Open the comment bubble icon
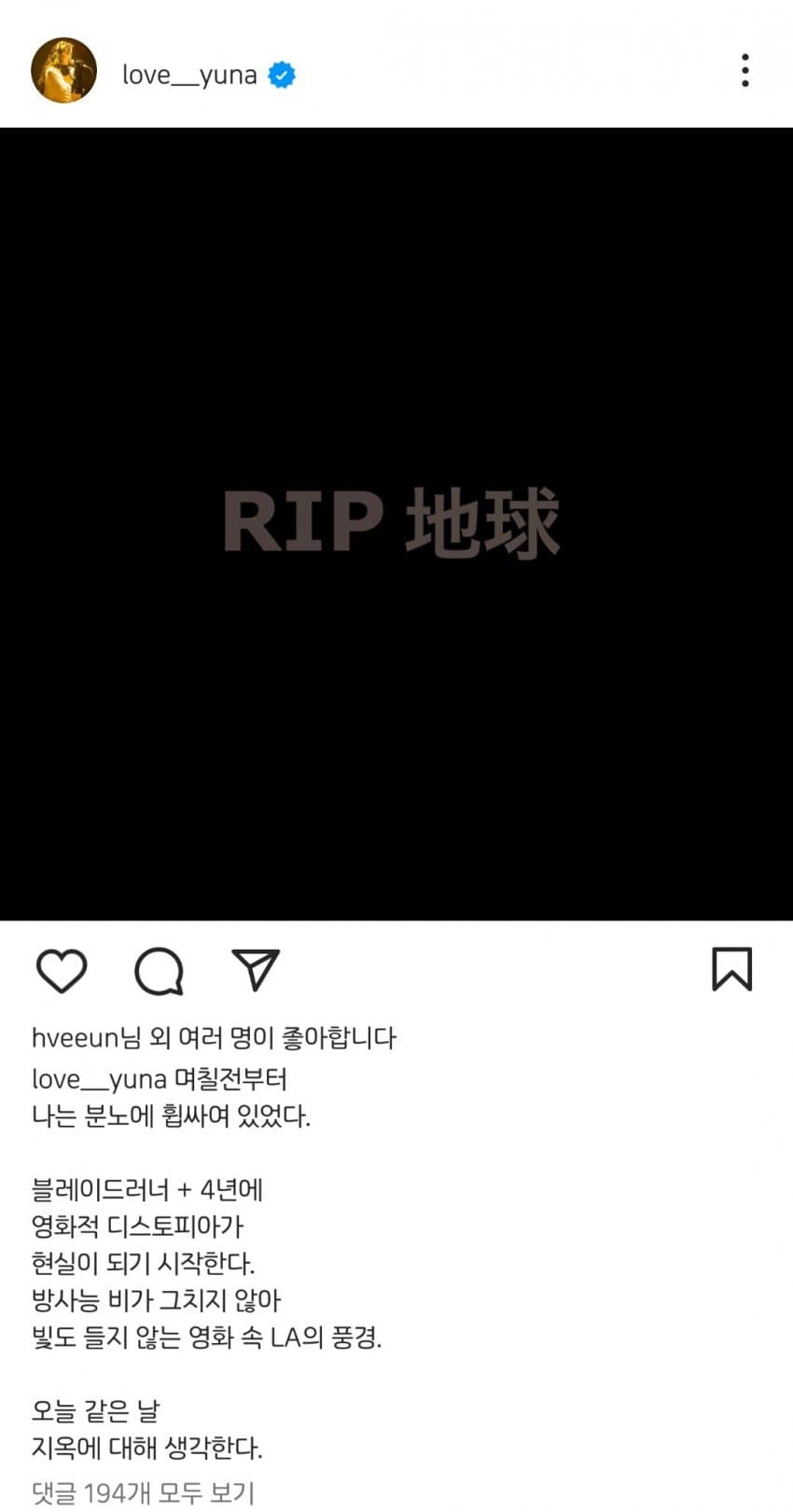This screenshot has height=1512, width=793. tap(159, 971)
